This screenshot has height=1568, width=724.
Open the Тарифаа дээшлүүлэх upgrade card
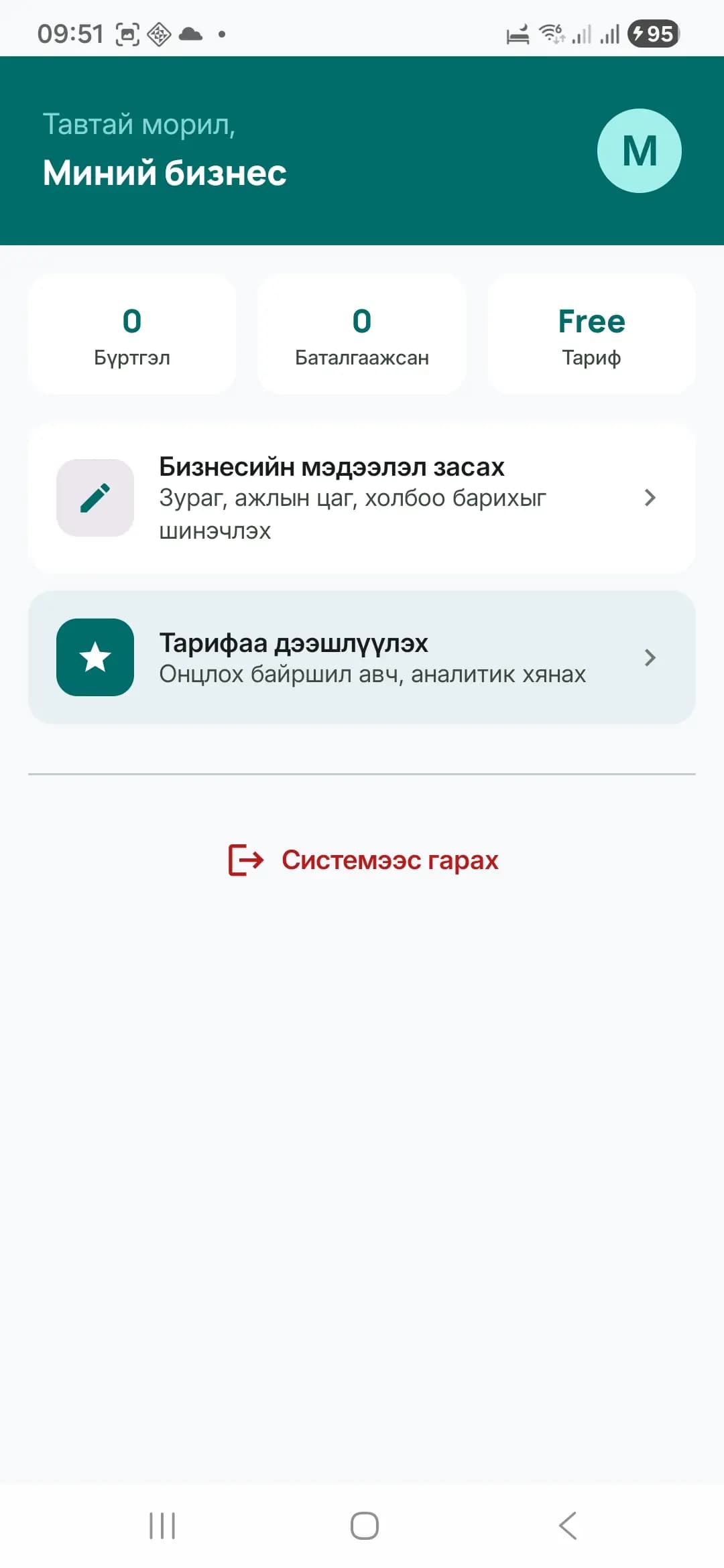(362, 657)
